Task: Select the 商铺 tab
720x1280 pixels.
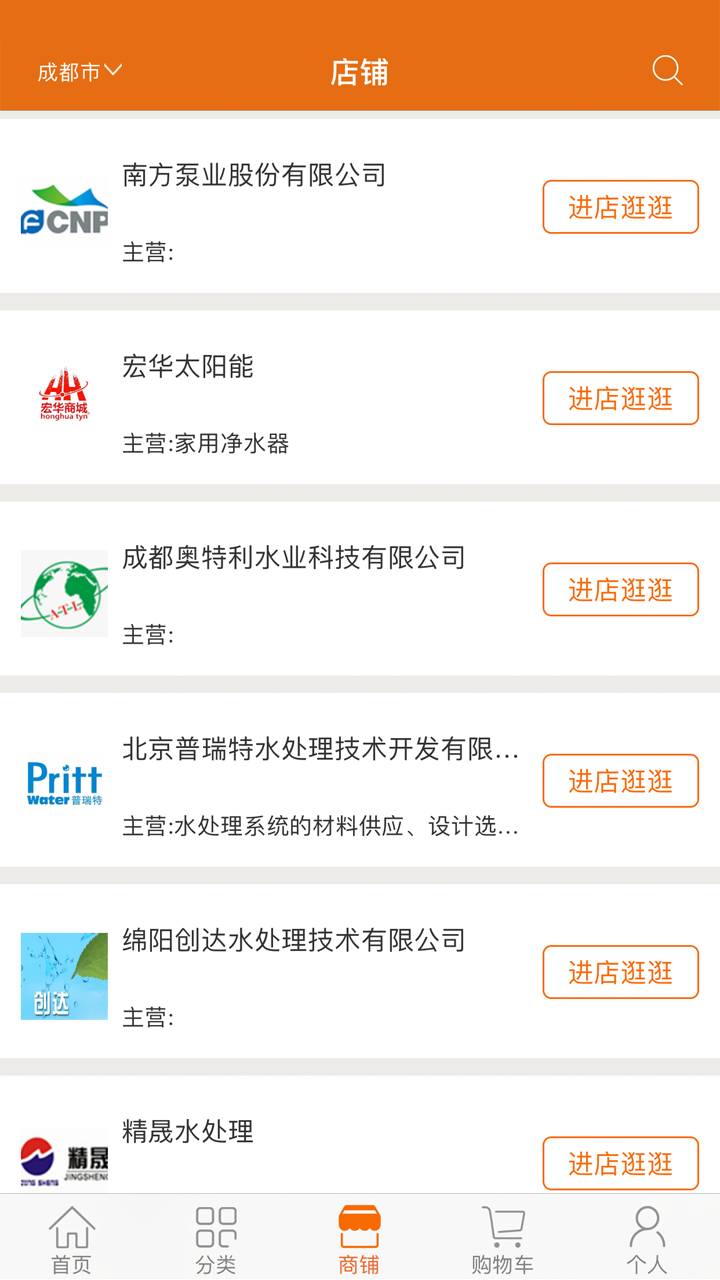Action: pyautogui.click(x=359, y=1238)
